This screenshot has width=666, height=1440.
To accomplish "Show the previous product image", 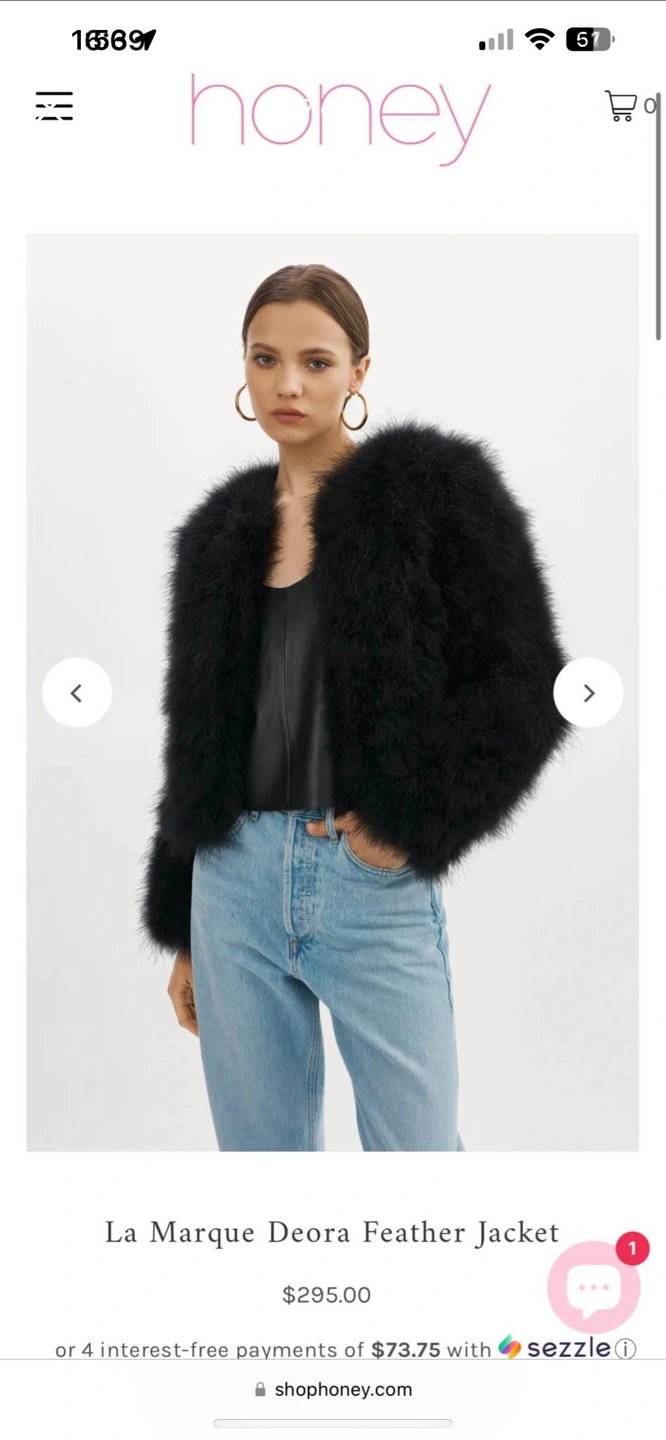I will click(x=77, y=692).
